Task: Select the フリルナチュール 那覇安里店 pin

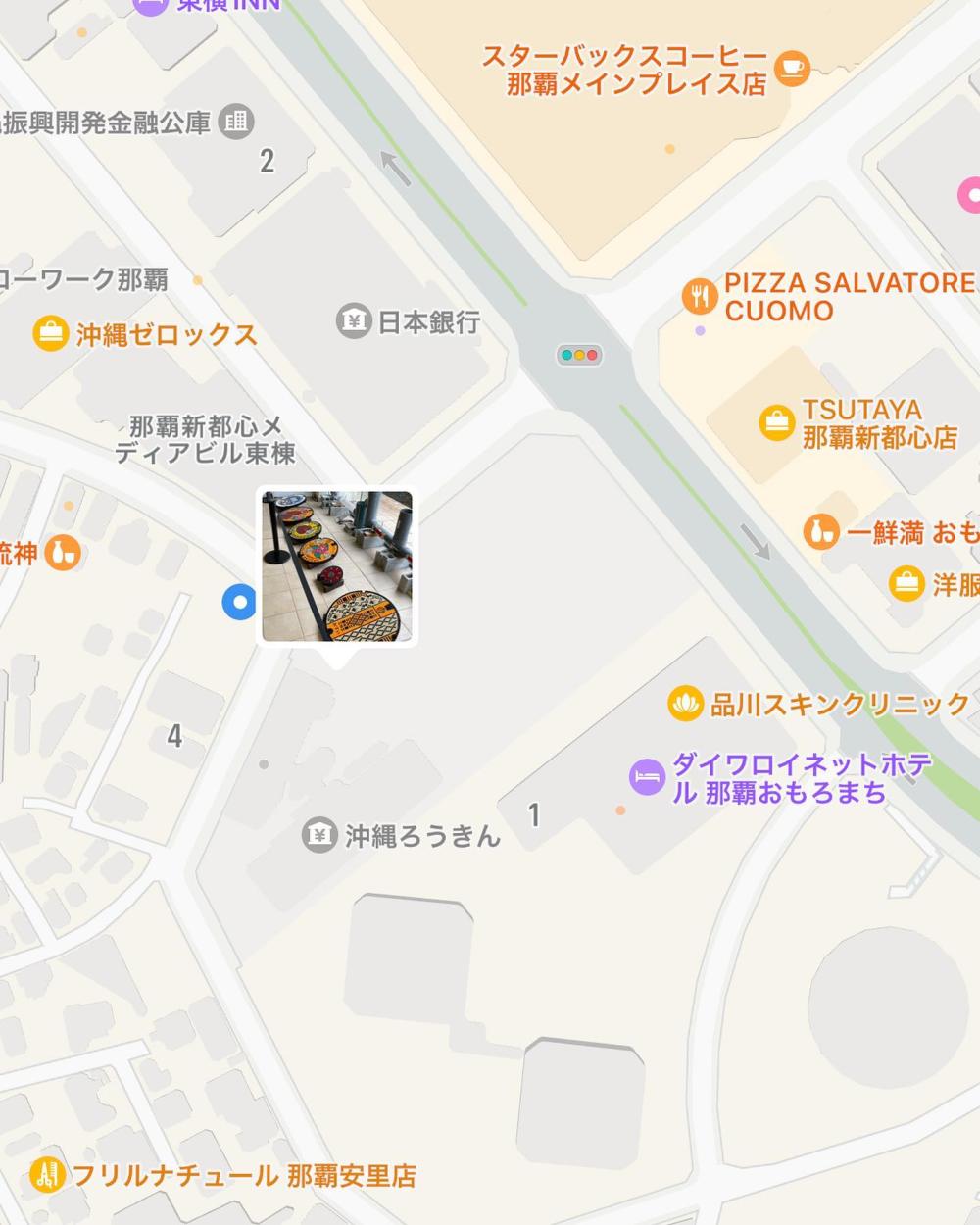Action: coord(46,1174)
